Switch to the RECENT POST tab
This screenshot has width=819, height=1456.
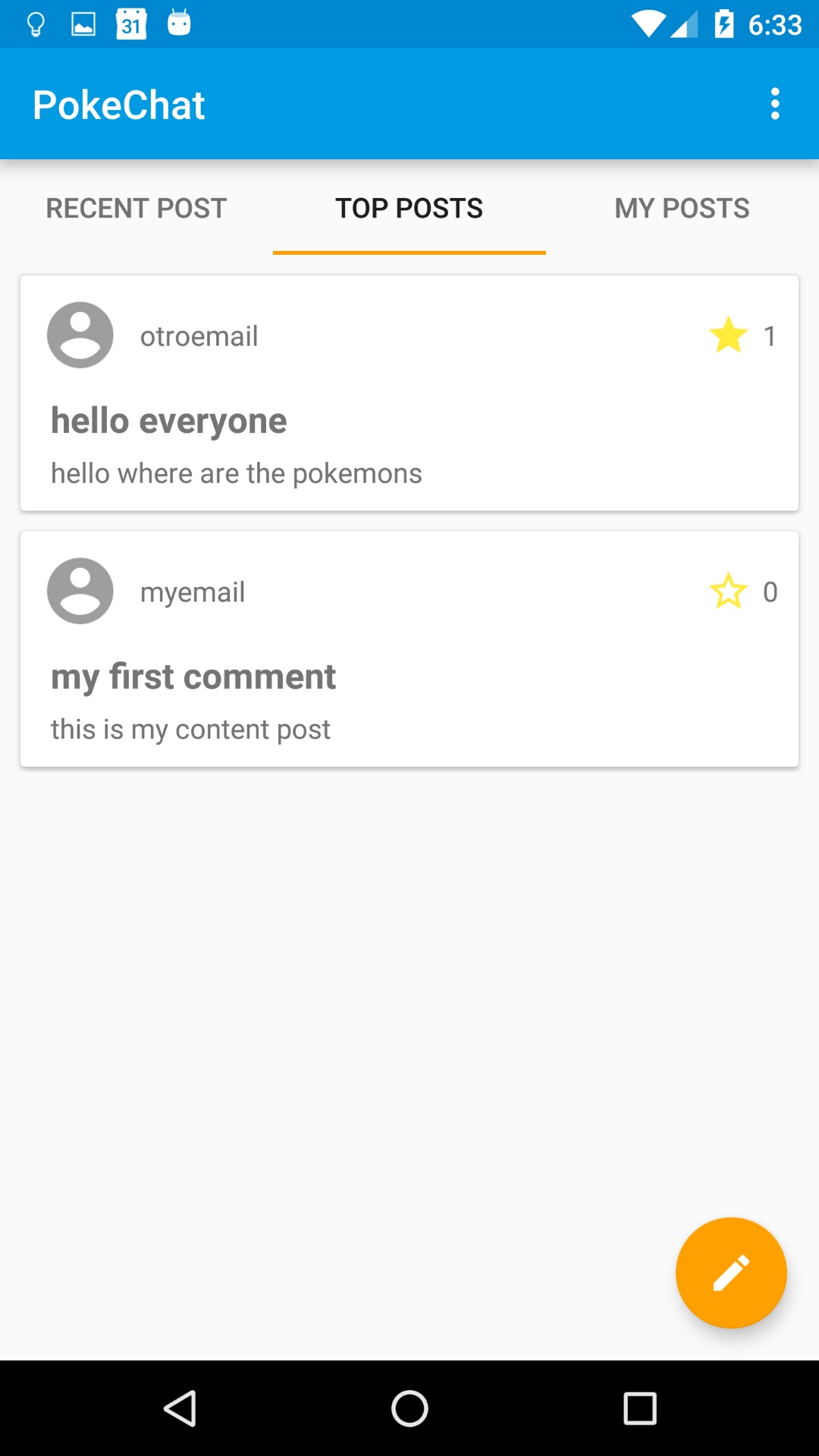[136, 208]
